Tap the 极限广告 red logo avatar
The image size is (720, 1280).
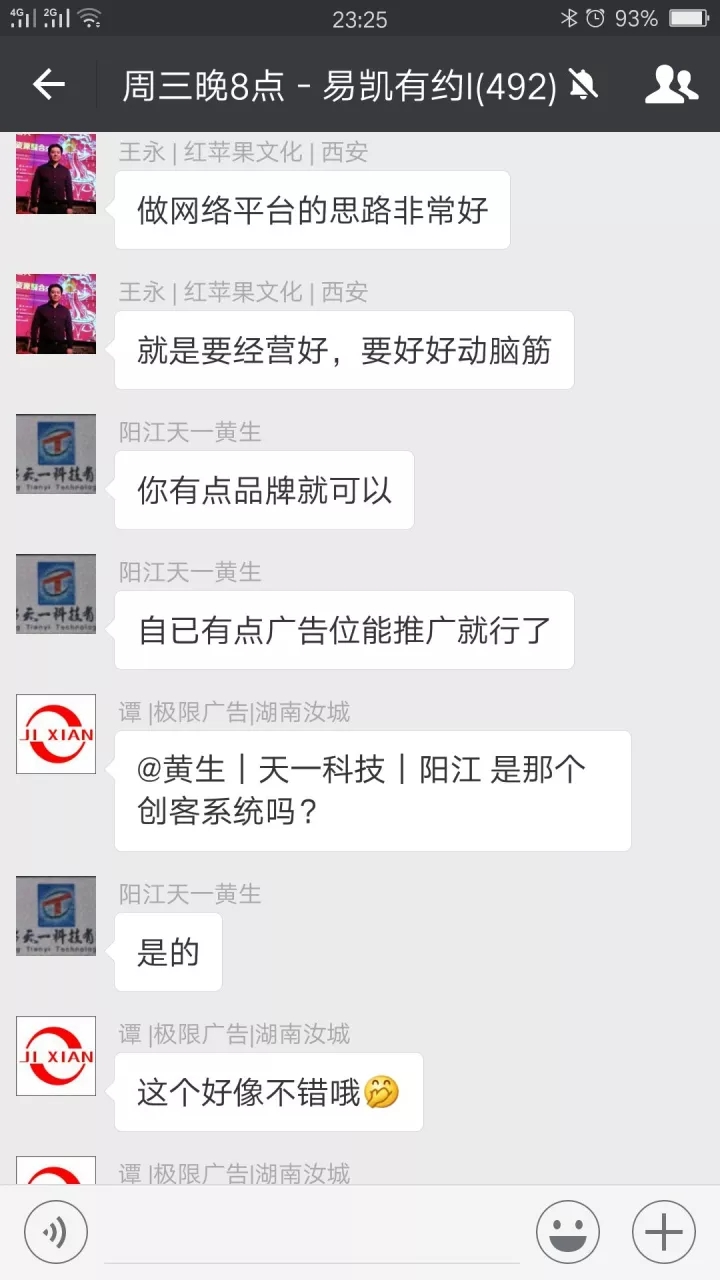click(x=55, y=733)
